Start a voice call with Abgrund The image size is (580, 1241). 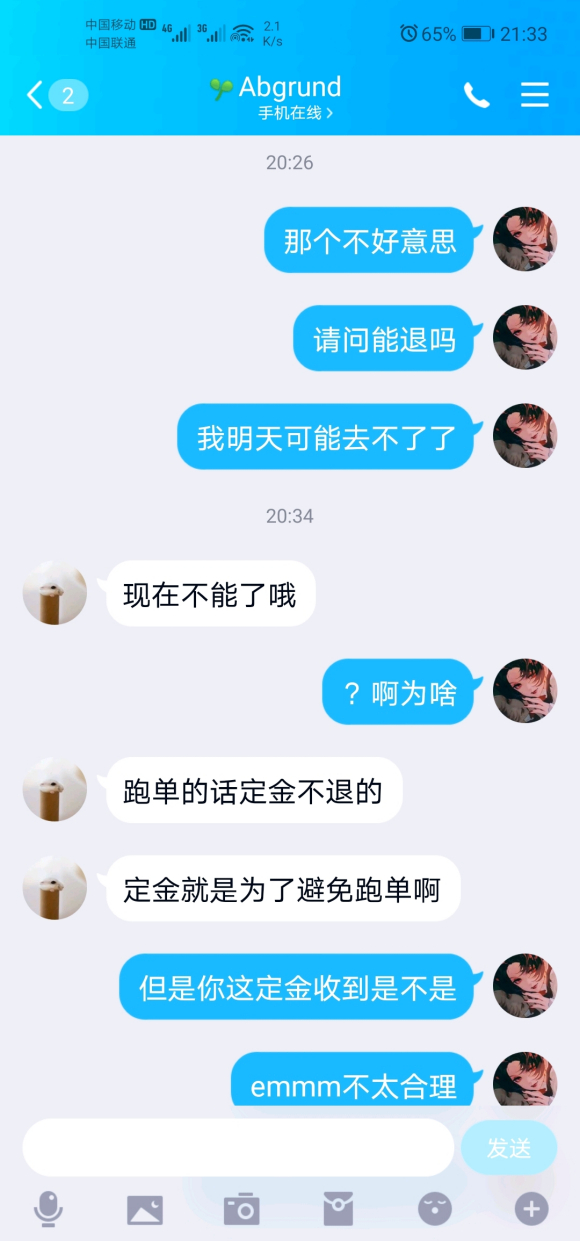point(477,95)
